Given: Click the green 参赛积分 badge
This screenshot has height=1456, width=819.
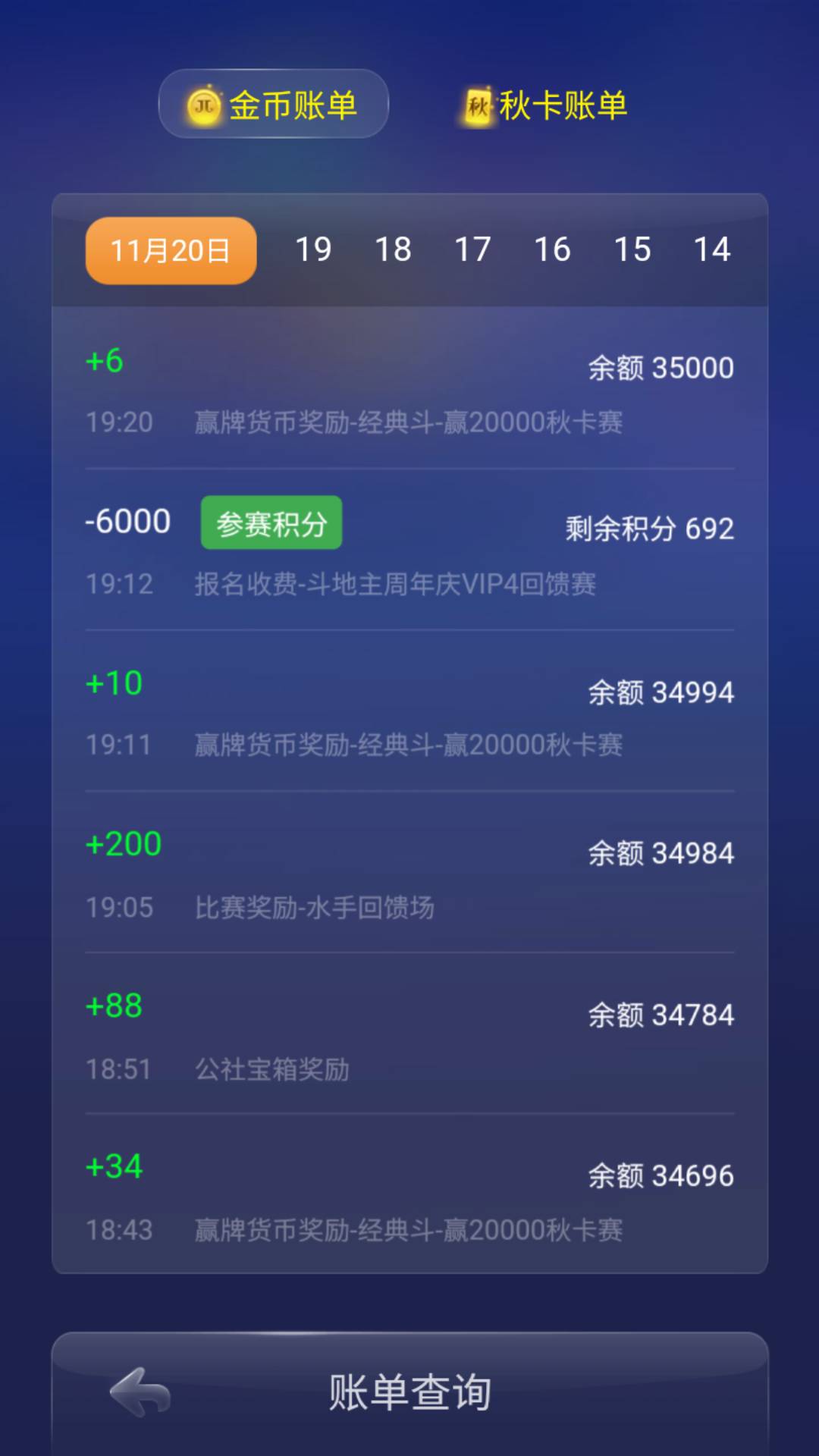Looking at the screenshot, I should coord(271,521).
